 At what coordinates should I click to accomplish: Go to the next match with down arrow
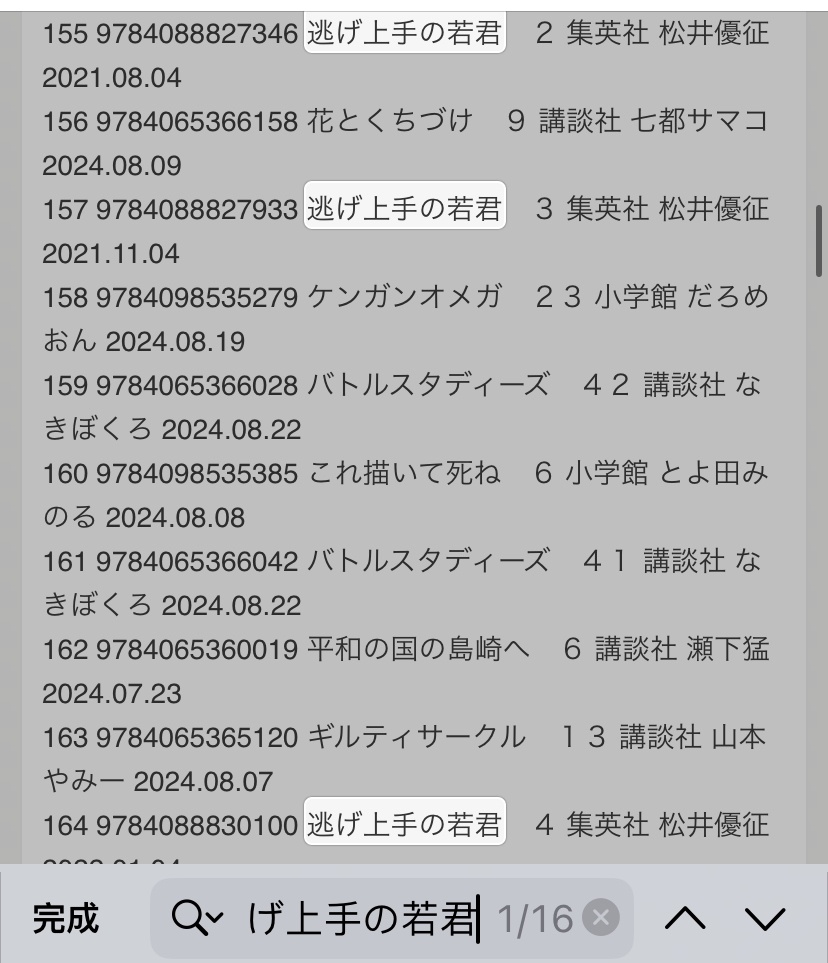[766, 917]
